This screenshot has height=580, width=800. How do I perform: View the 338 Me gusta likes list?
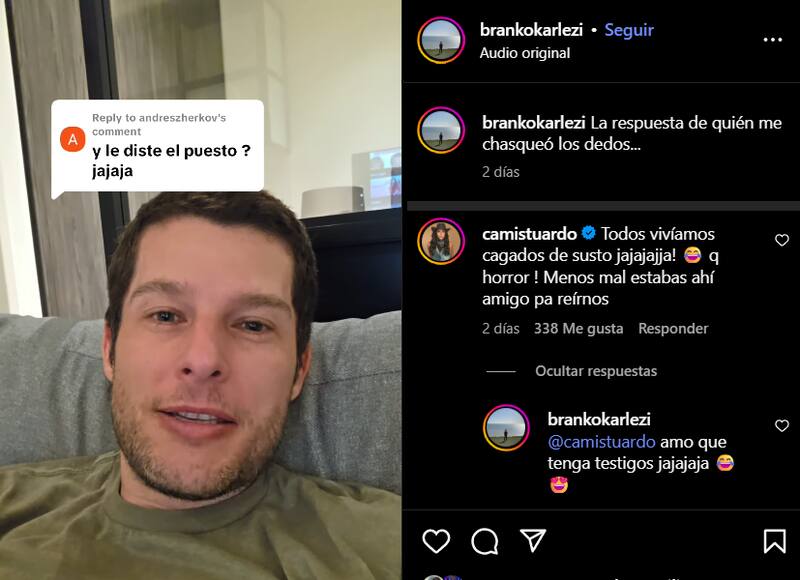578,328
